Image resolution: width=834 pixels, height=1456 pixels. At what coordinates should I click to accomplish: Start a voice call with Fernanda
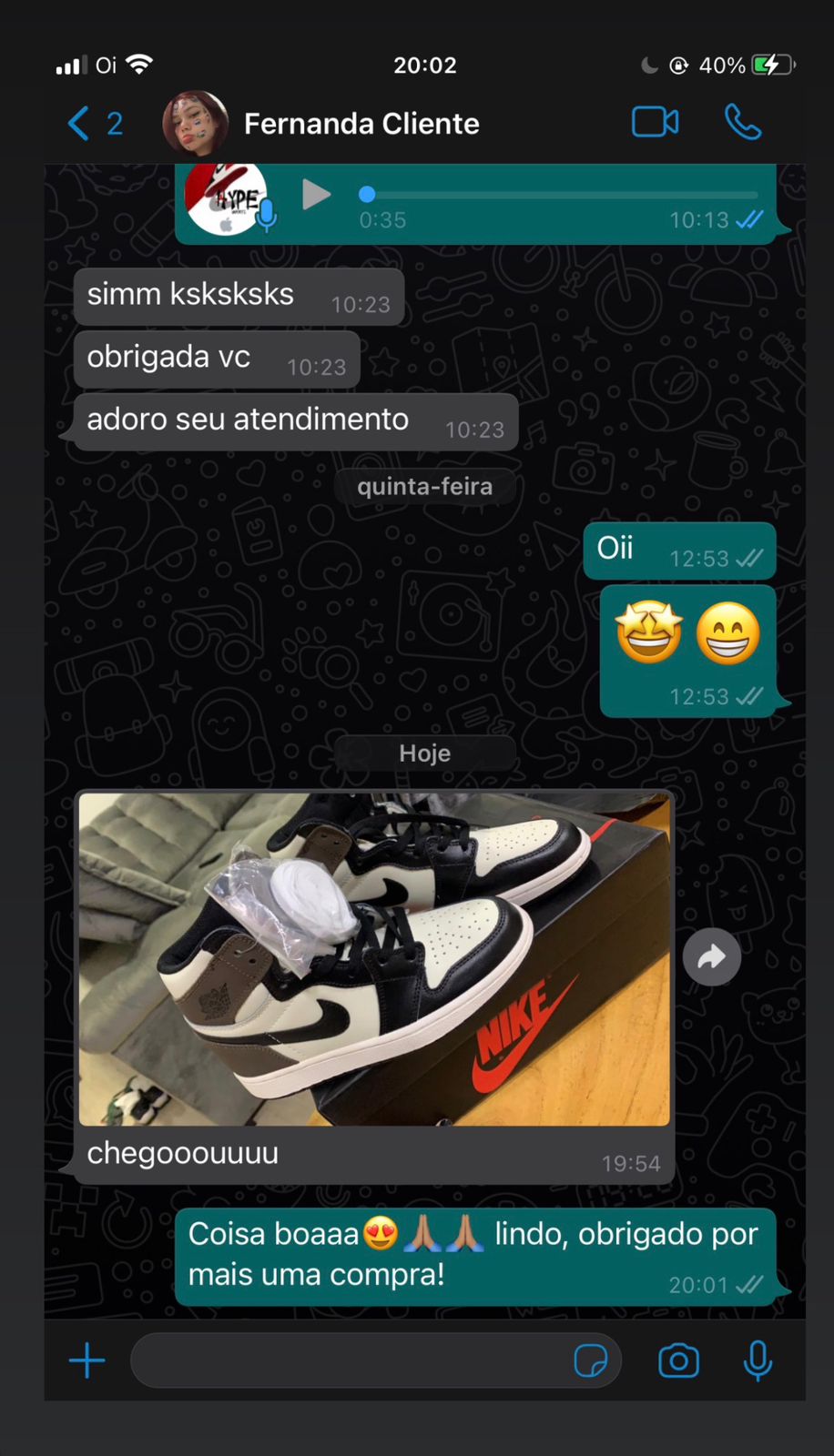pyautogui.click(x=742, y=122)
